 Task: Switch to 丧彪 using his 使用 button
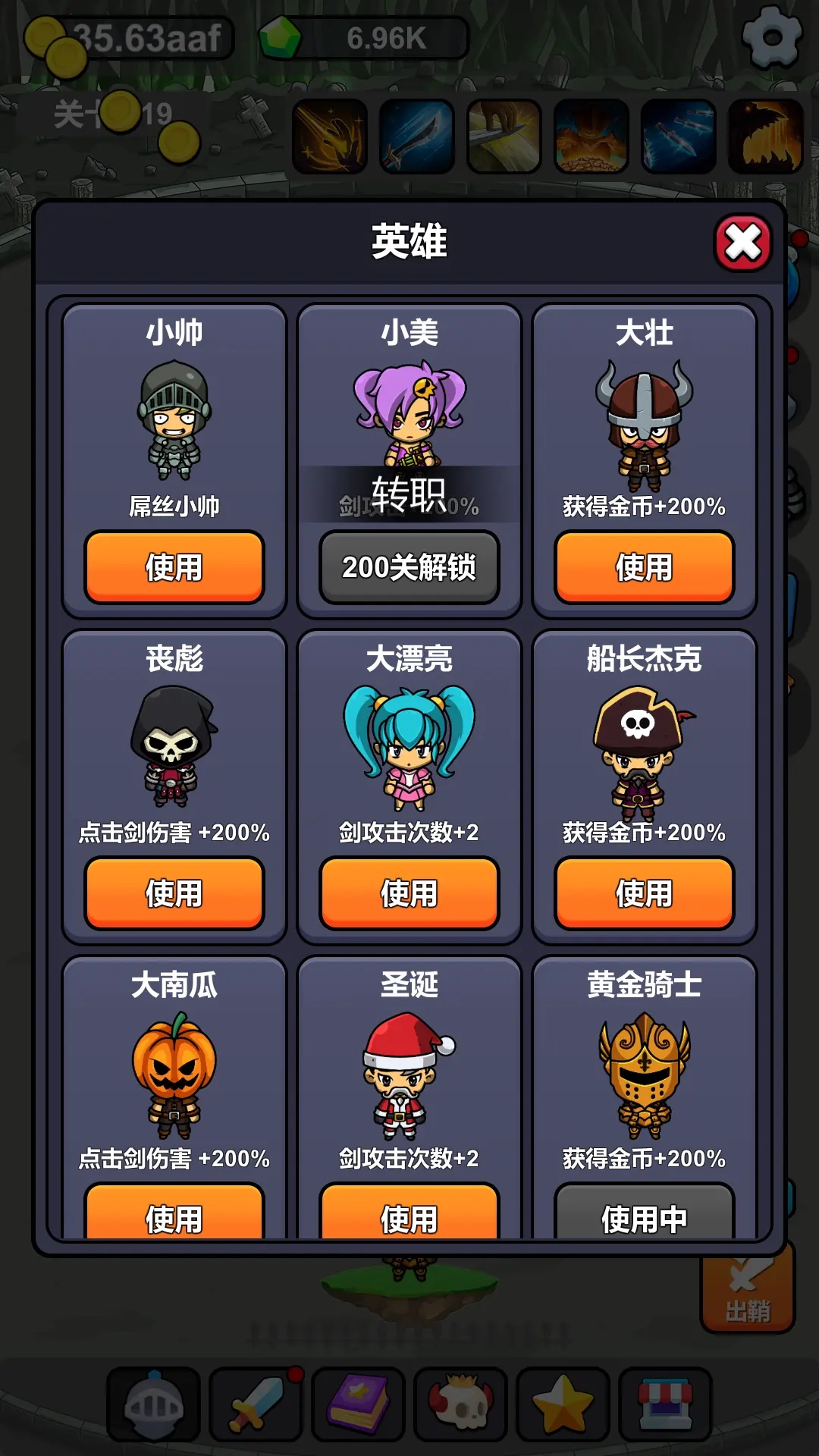pyautogui.click(x=174, y=893)
